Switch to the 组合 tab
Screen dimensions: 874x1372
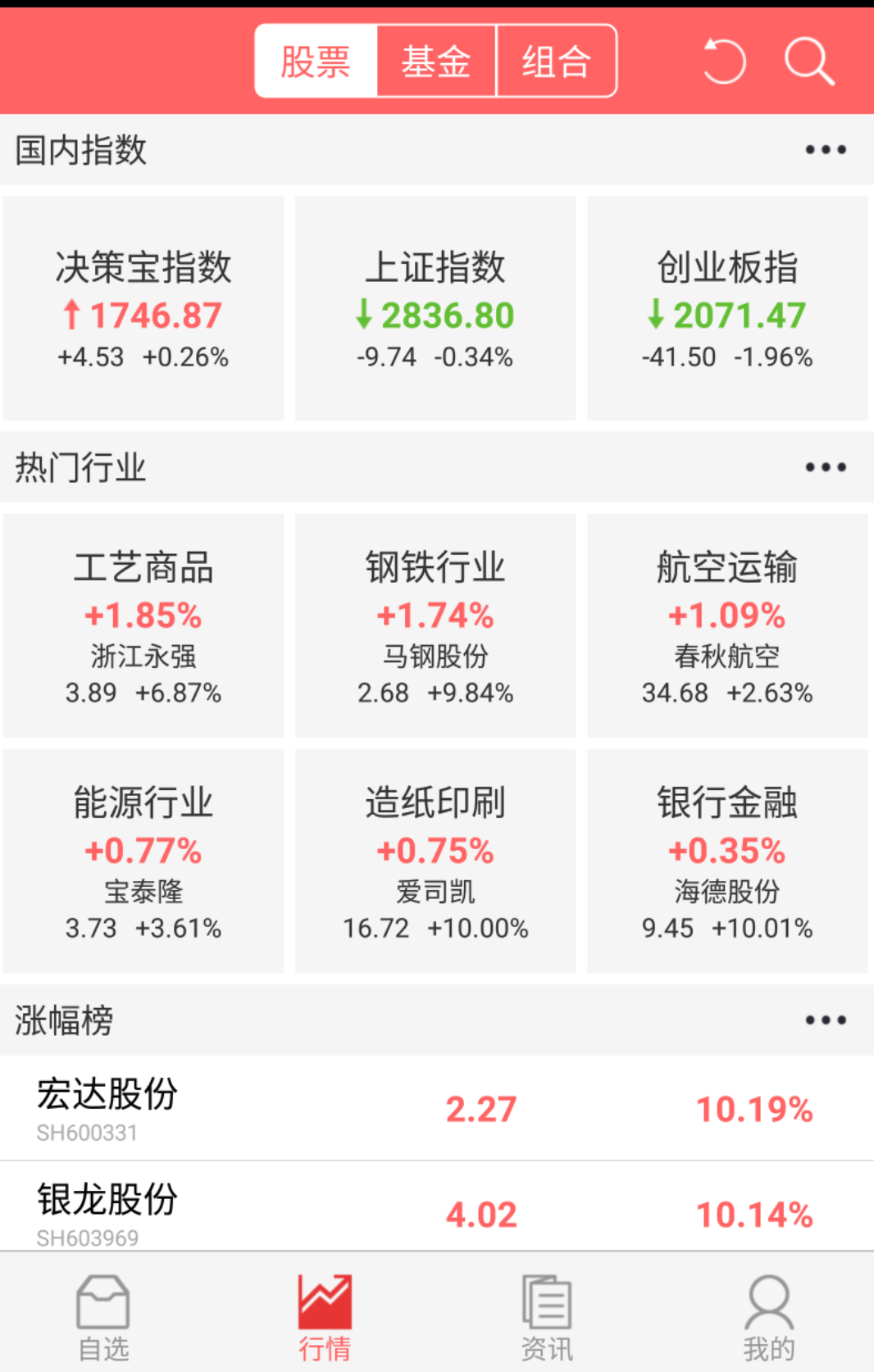[557, 61]
